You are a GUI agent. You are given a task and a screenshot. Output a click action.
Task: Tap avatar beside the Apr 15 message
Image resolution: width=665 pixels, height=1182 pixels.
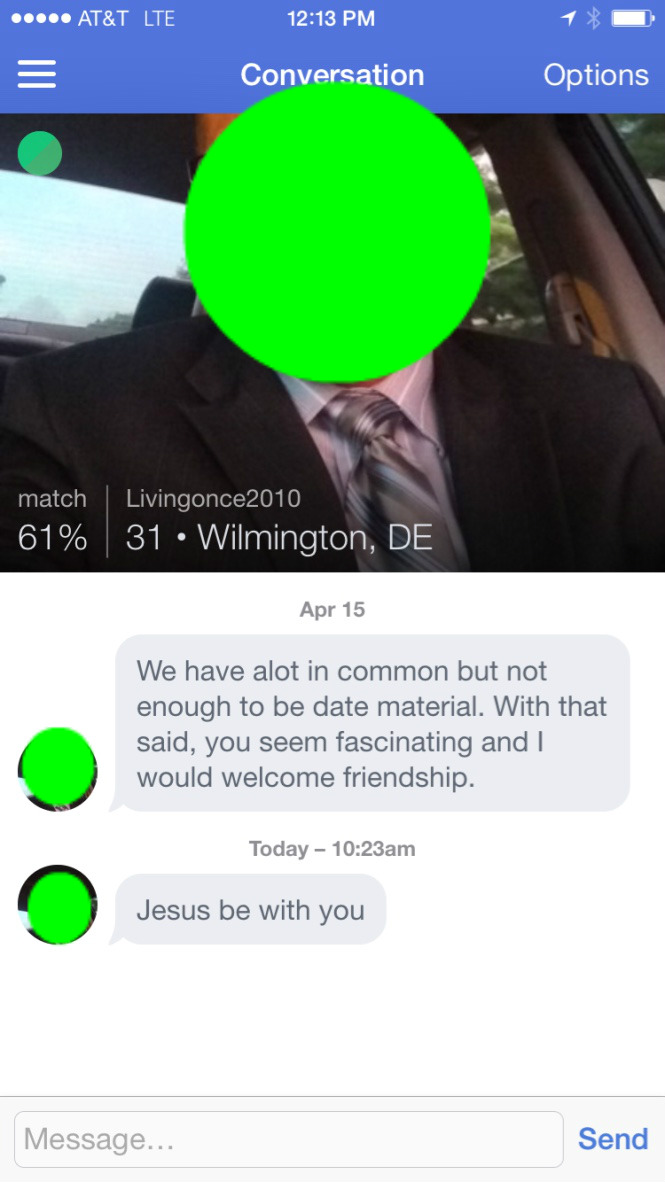(58, 770)
